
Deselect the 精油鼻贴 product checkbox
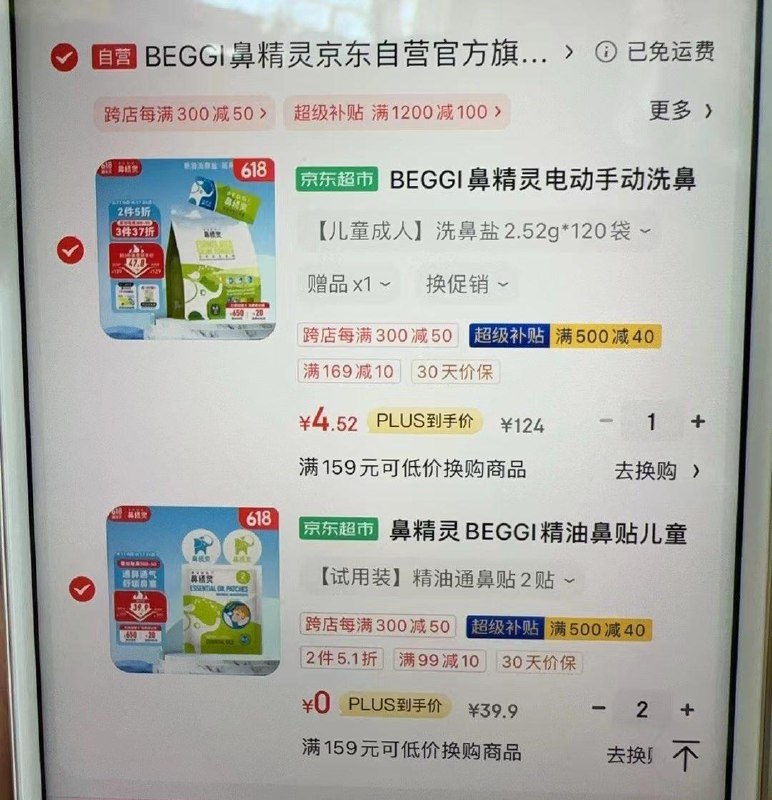[x=82, y=590]
